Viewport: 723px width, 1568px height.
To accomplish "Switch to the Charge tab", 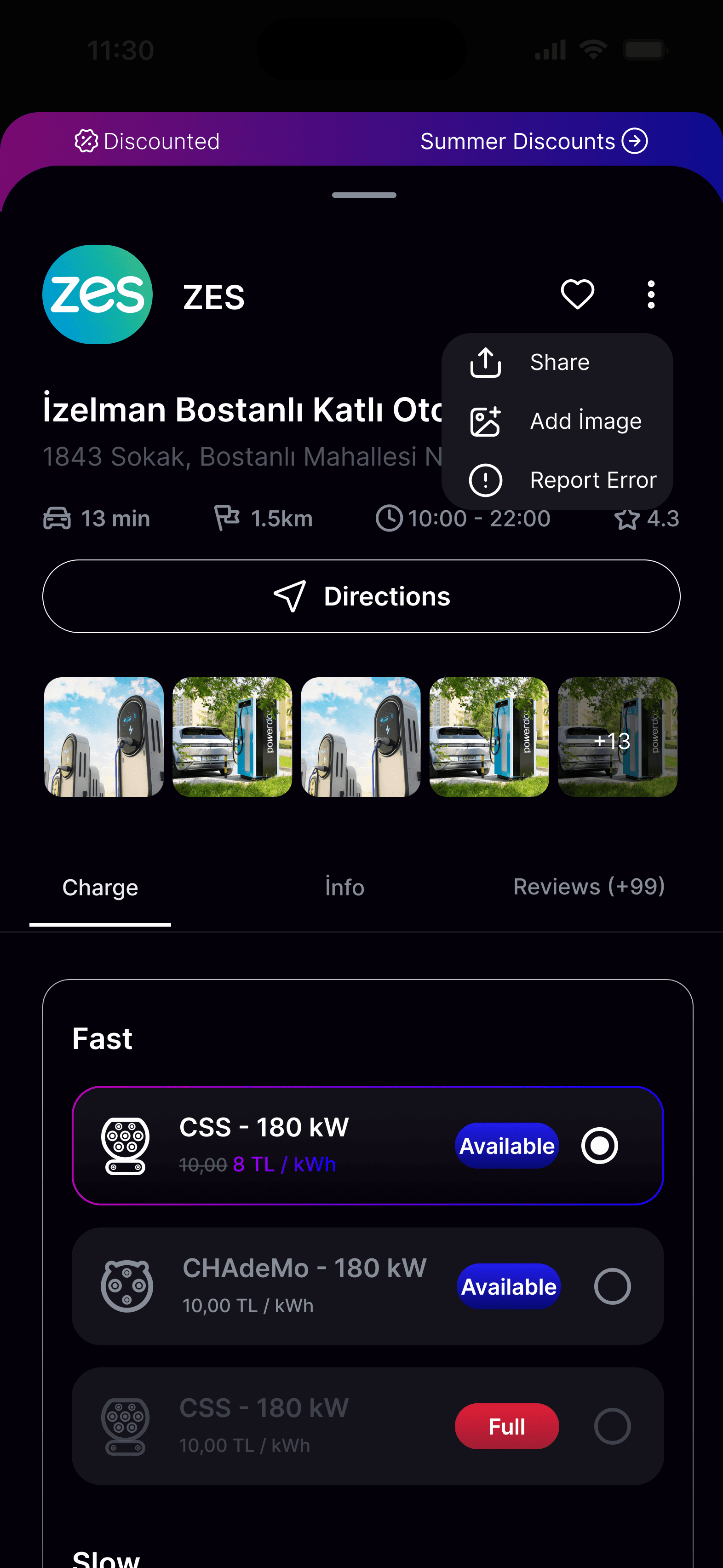I will (100, 888).
